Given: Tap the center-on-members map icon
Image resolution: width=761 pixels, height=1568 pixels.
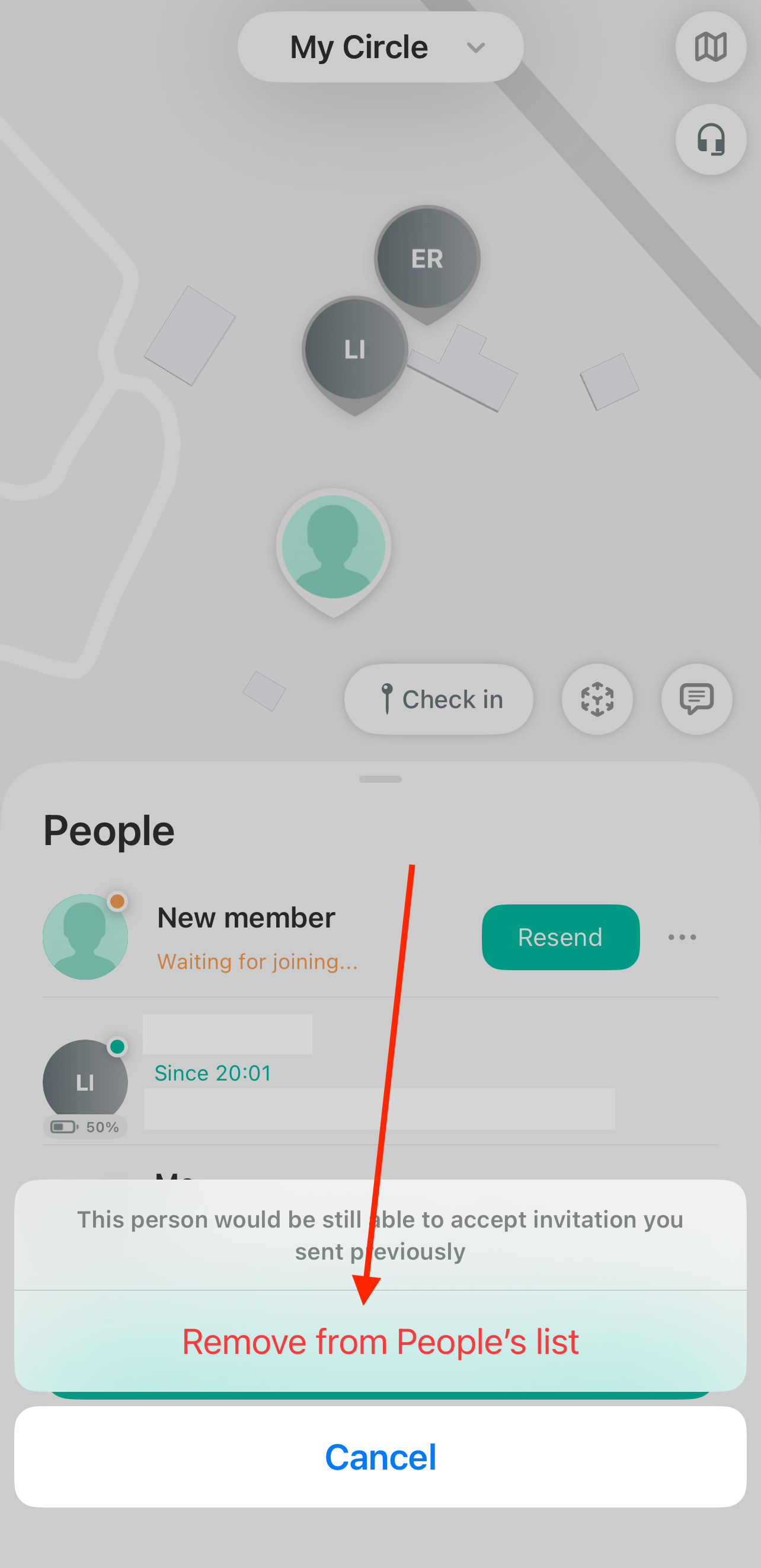Looking at the screenshot, I should click(x=597, y=699).
